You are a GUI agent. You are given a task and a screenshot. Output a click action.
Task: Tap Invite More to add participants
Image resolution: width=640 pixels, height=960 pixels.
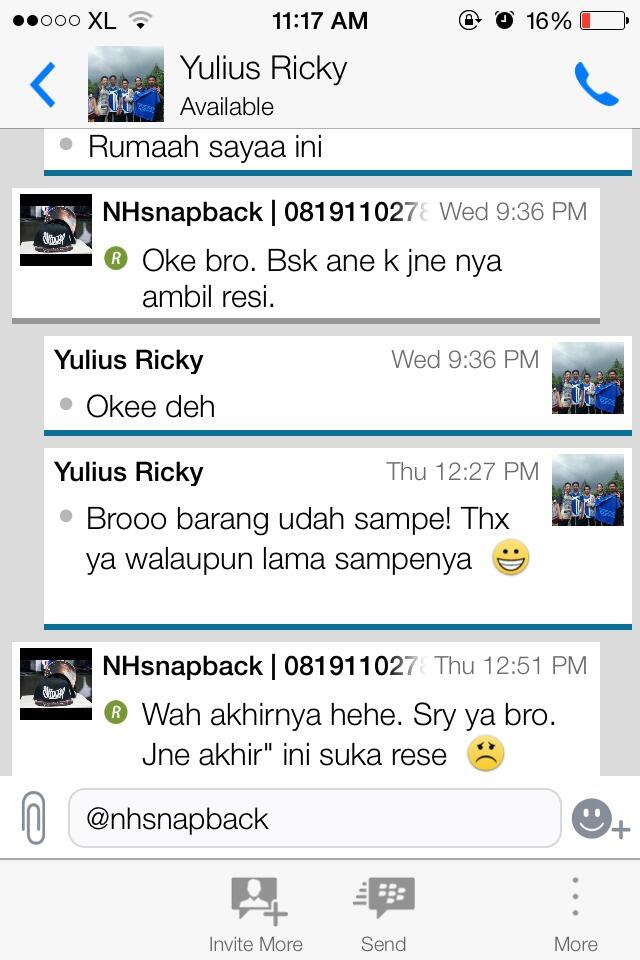[256, 913]
